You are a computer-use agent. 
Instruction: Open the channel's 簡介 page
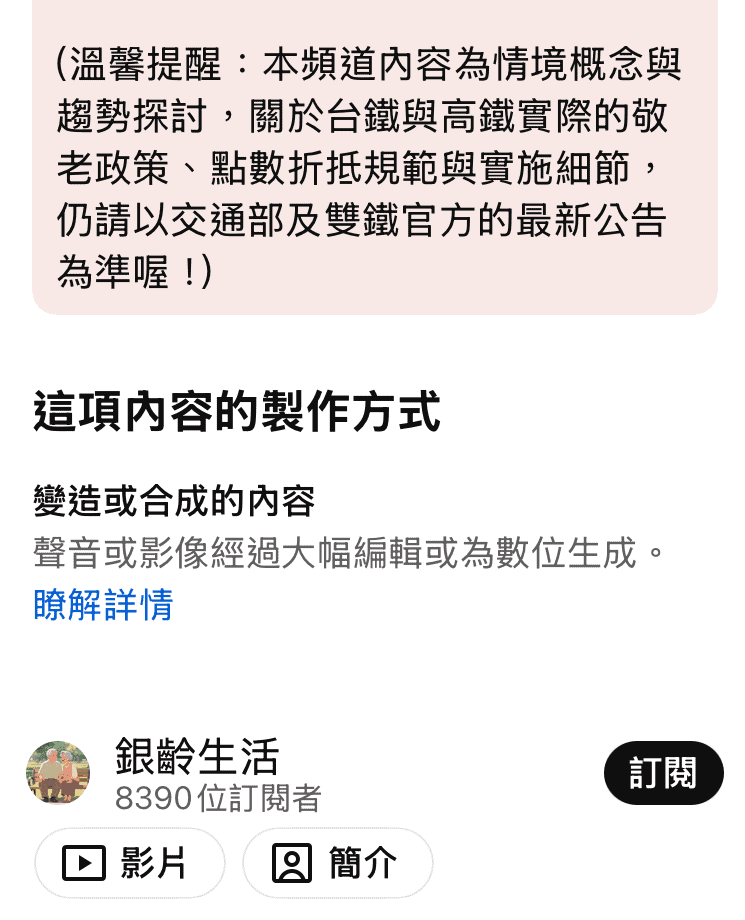point(337,862)
